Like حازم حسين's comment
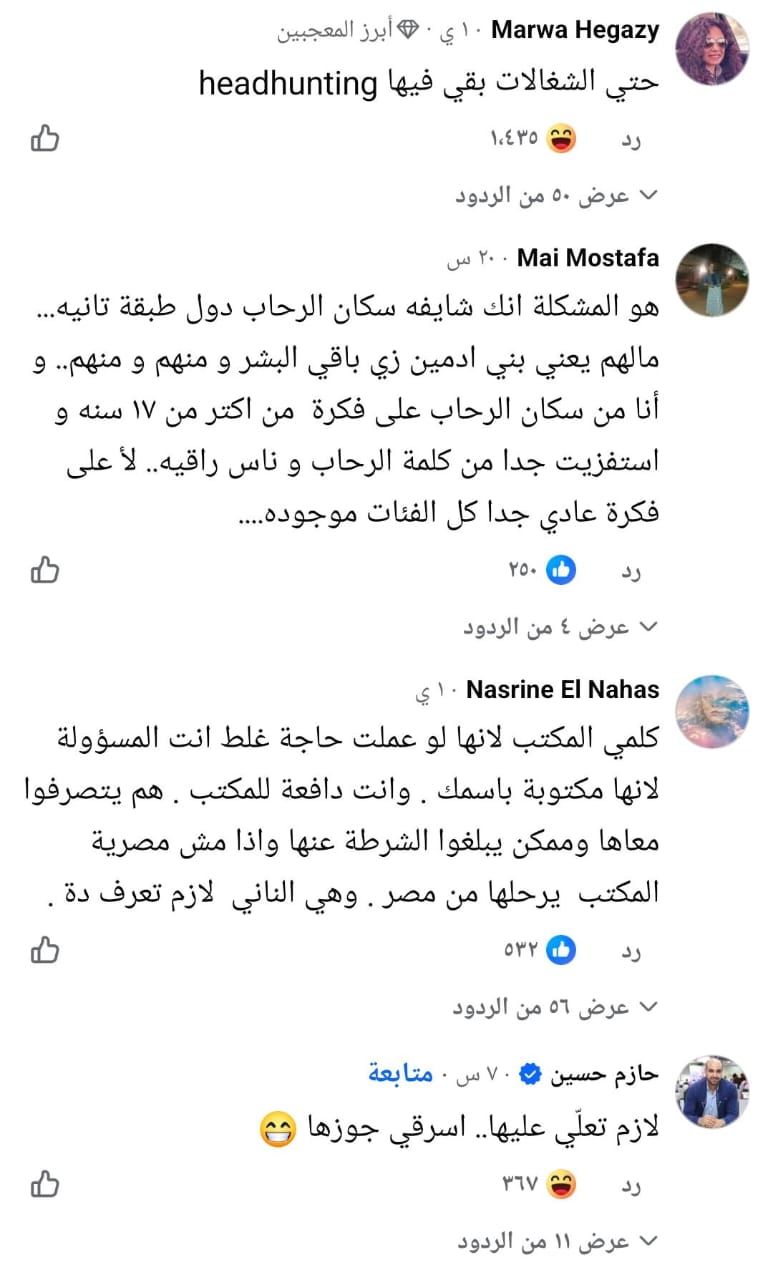Image resolution: width=773 pixels, height=1280 pixels. 45,1185
